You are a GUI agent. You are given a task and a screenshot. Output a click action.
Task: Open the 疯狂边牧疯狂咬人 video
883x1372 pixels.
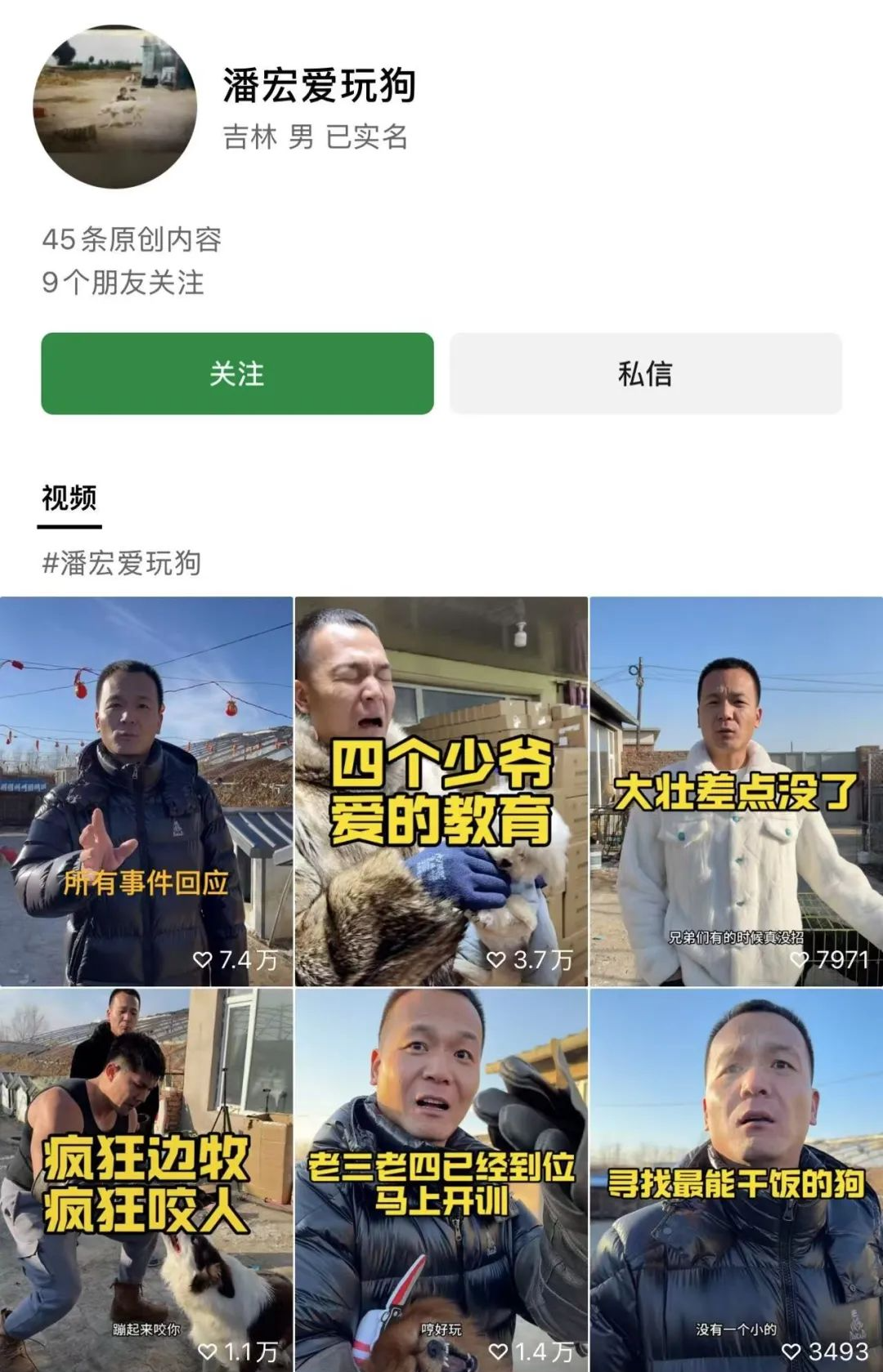pyautogui.click(x=146, y=1181)
